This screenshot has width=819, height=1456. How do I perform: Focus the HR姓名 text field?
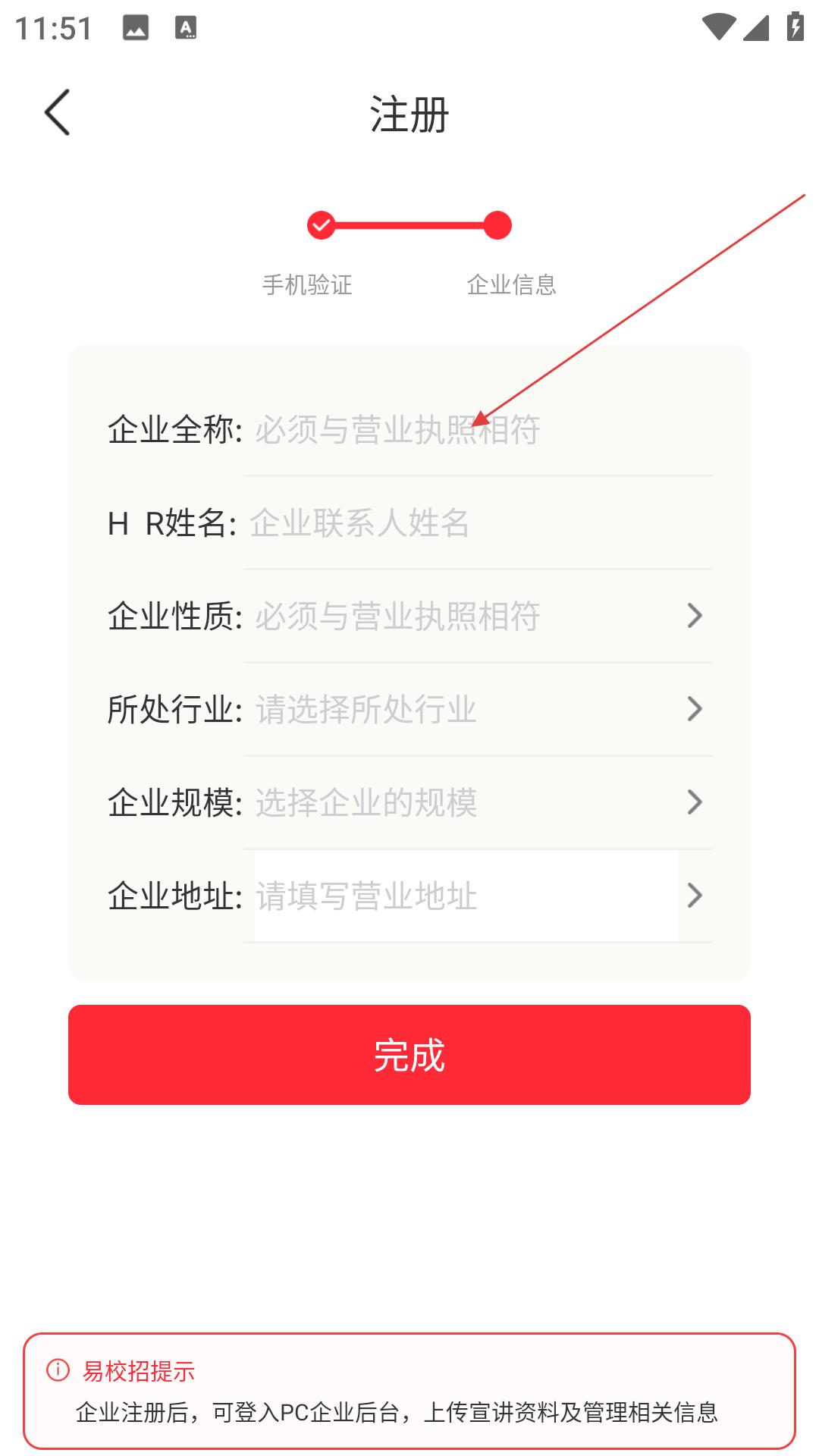tap(478, 523)
